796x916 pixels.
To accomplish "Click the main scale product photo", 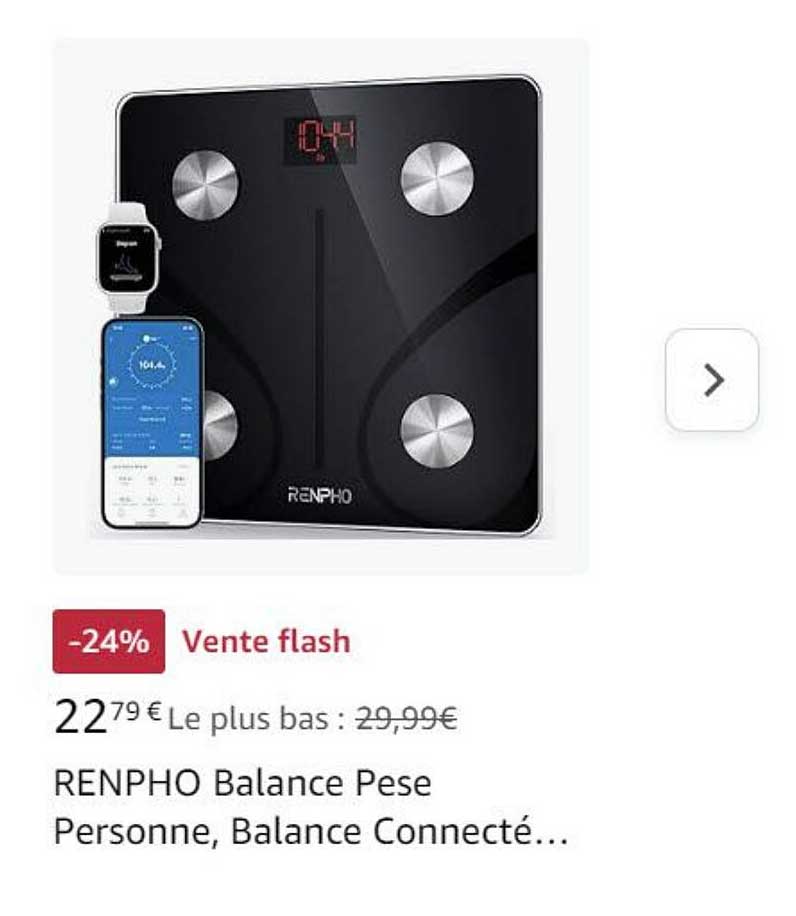I will pos(320,300).
